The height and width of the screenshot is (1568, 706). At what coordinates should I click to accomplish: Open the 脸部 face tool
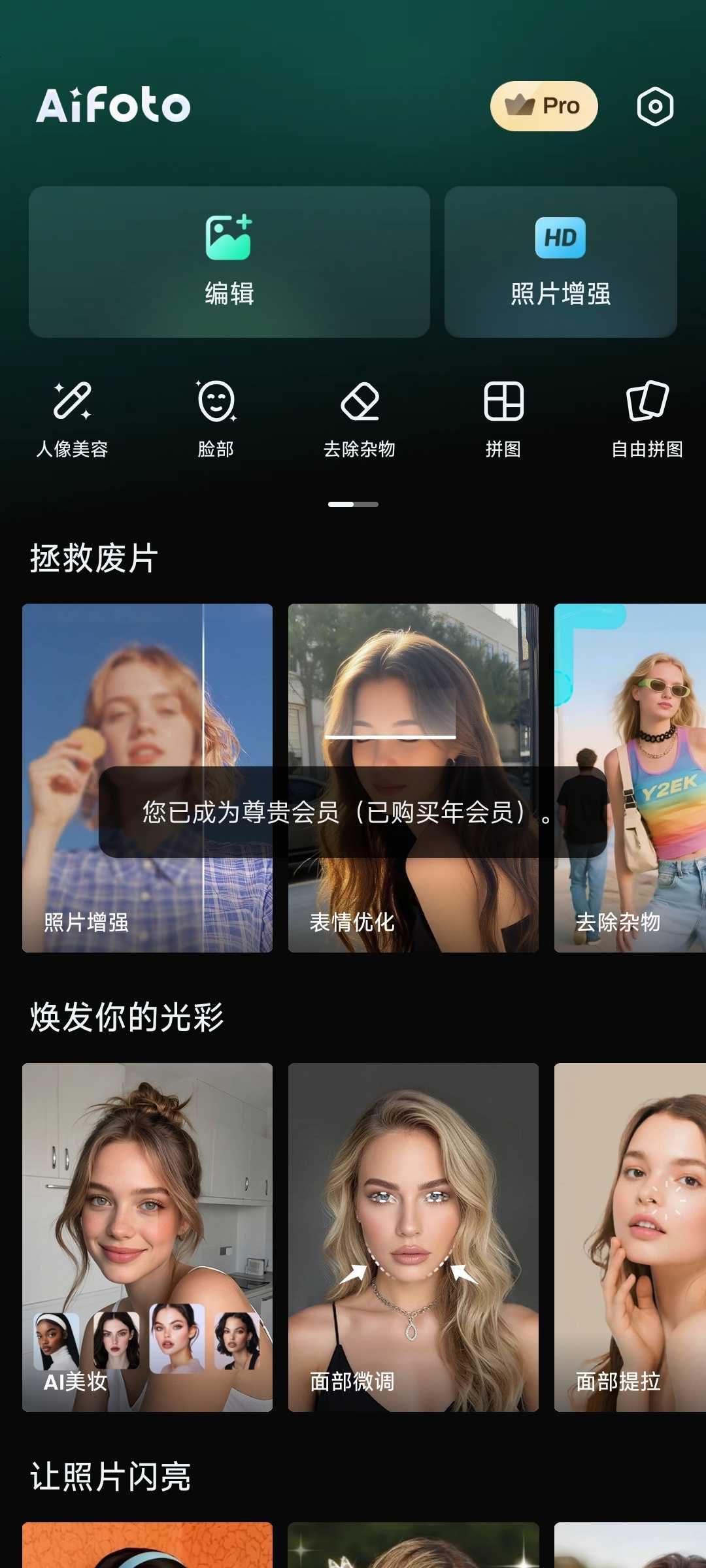coord(216,418)
